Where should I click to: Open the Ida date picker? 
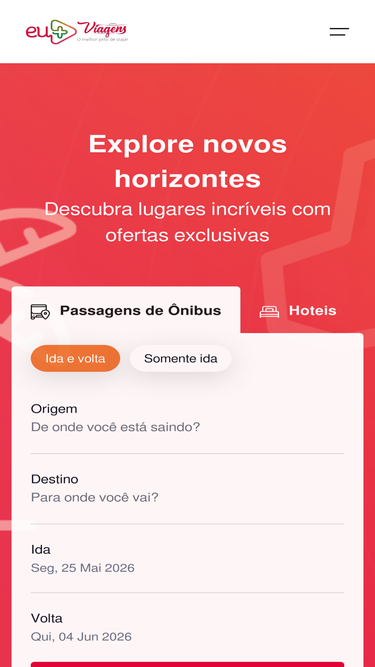click(x=188, y=559)
